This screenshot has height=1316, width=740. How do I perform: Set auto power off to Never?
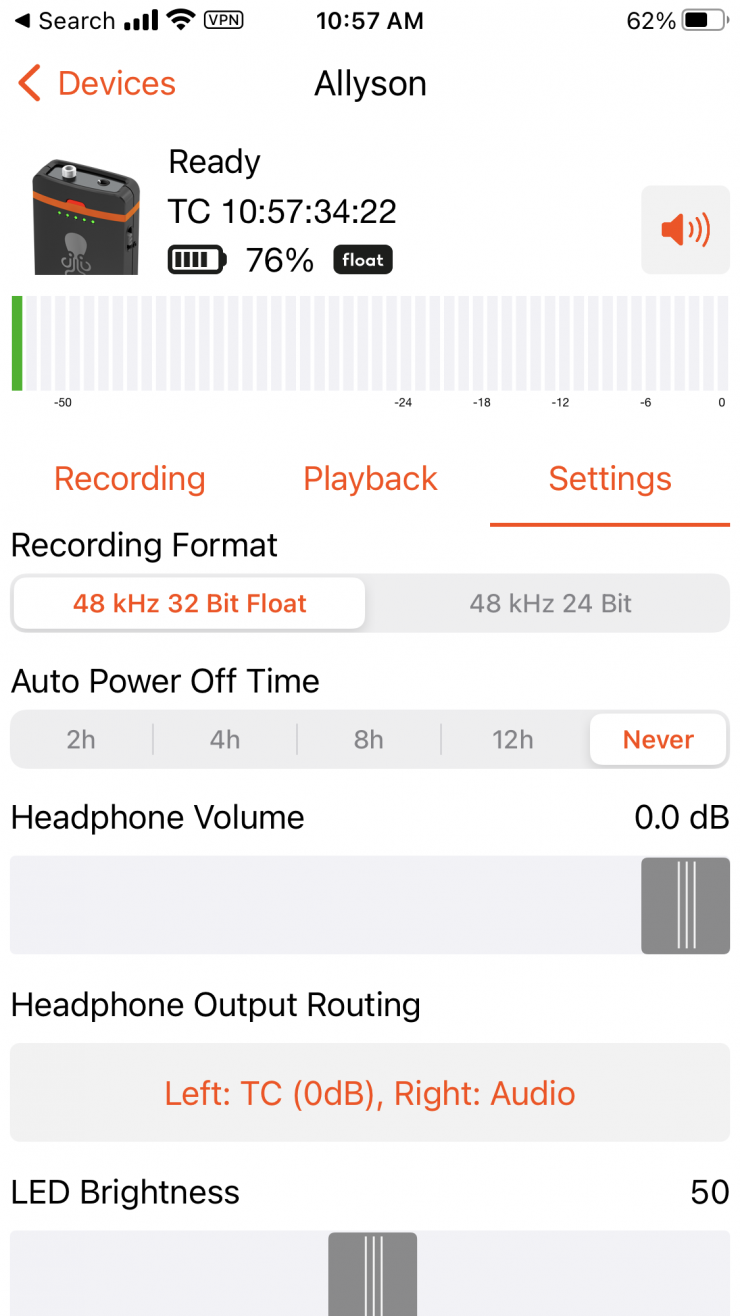(658, 740)
